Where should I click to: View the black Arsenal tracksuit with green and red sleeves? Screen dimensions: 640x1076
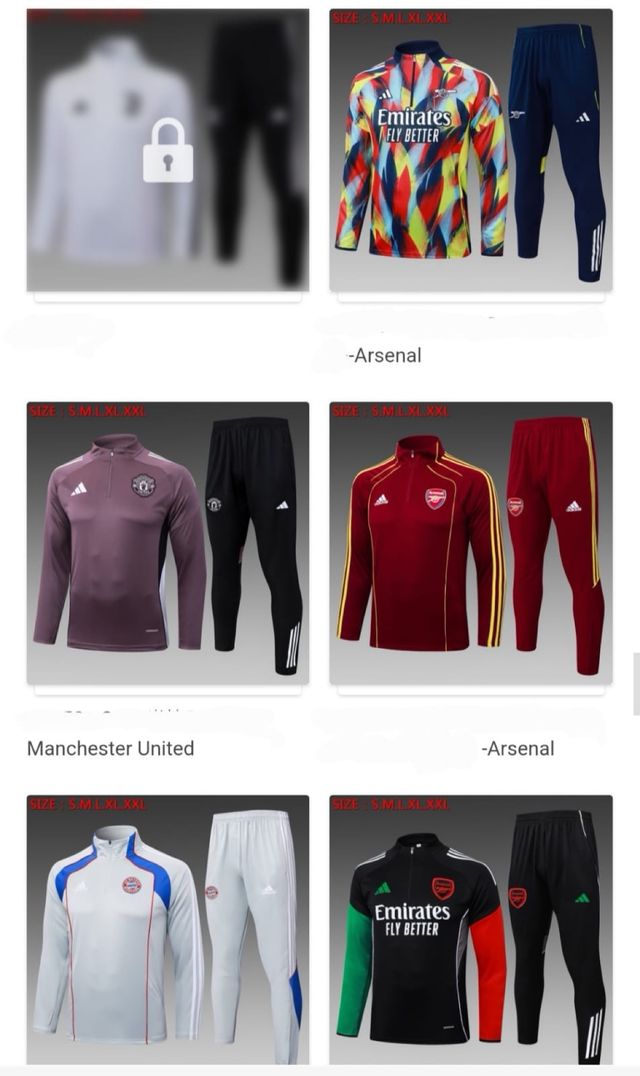(x=470, y=930)
